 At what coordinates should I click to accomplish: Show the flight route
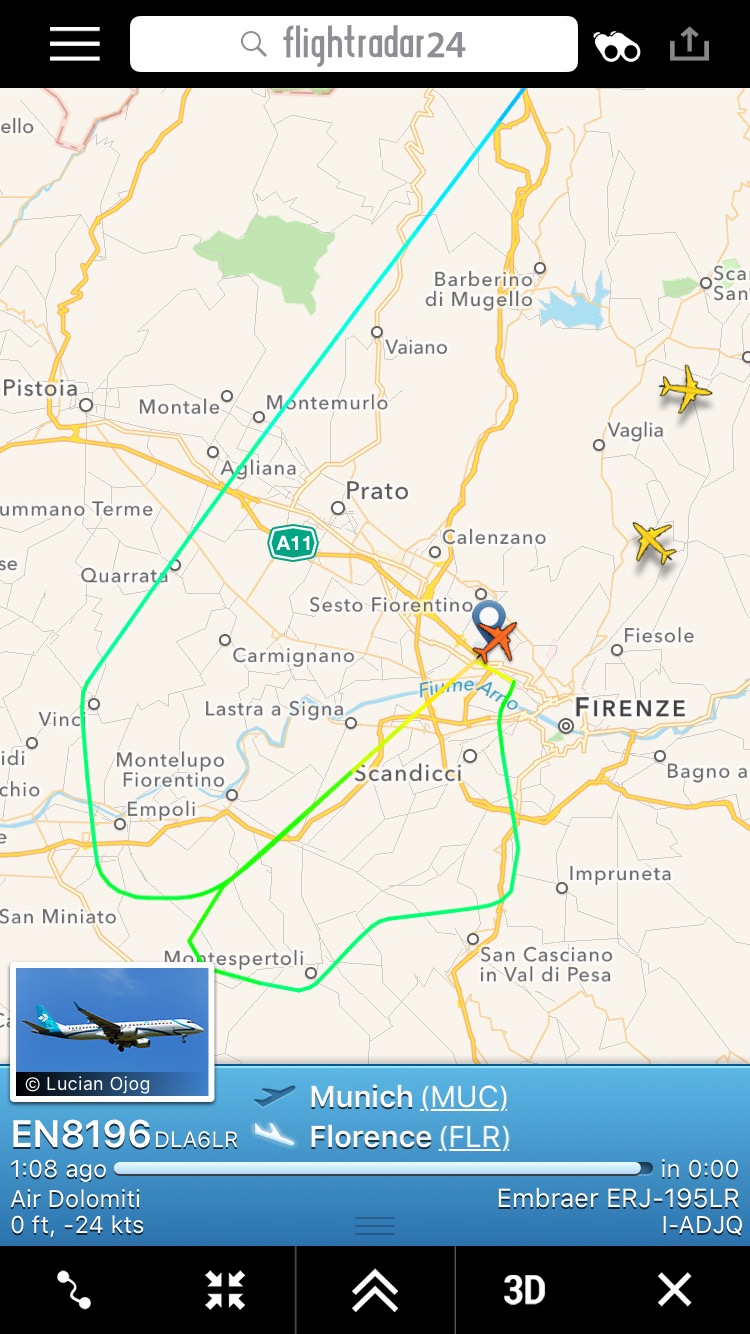click(74, 1290)
